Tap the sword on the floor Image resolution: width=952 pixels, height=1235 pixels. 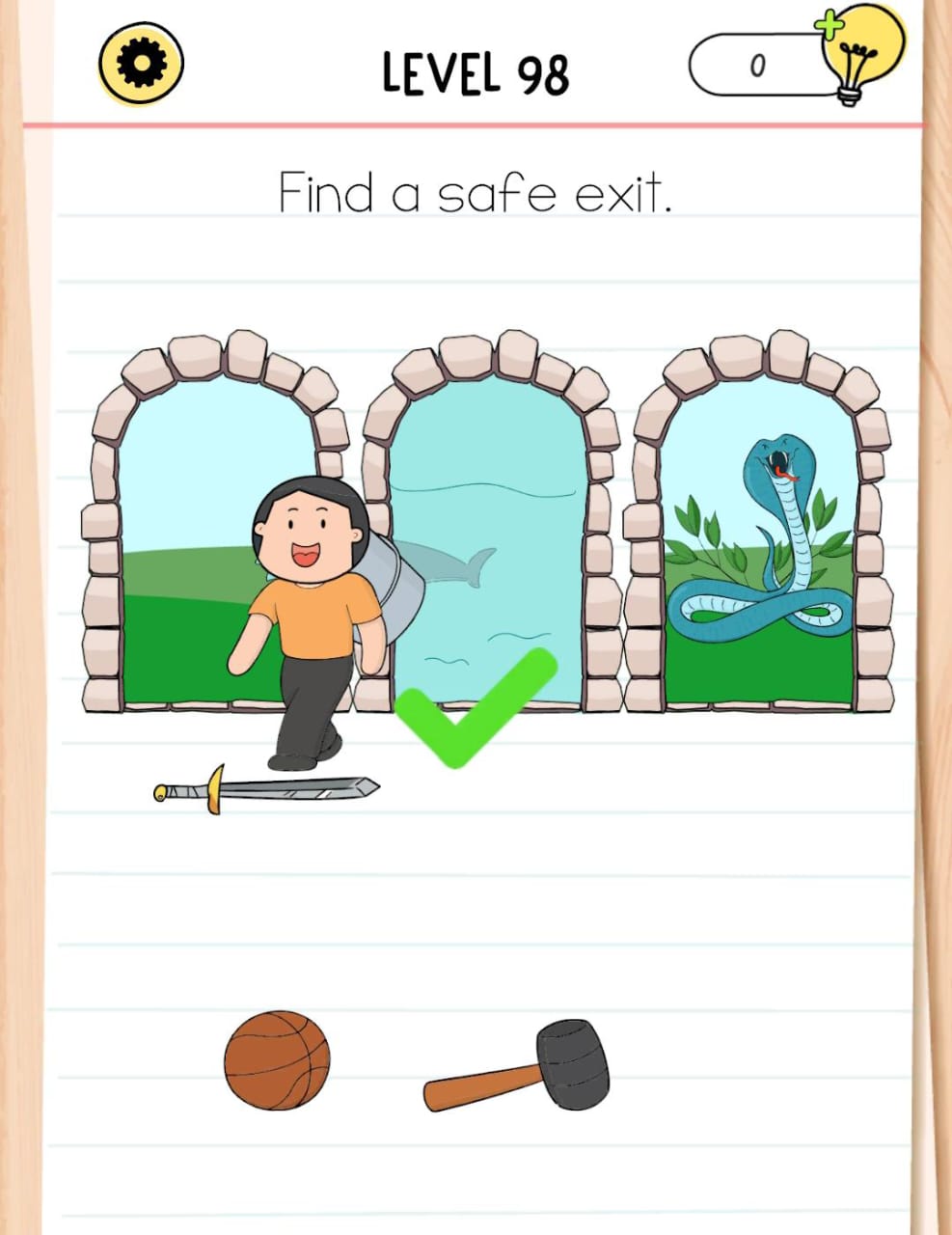270,789
